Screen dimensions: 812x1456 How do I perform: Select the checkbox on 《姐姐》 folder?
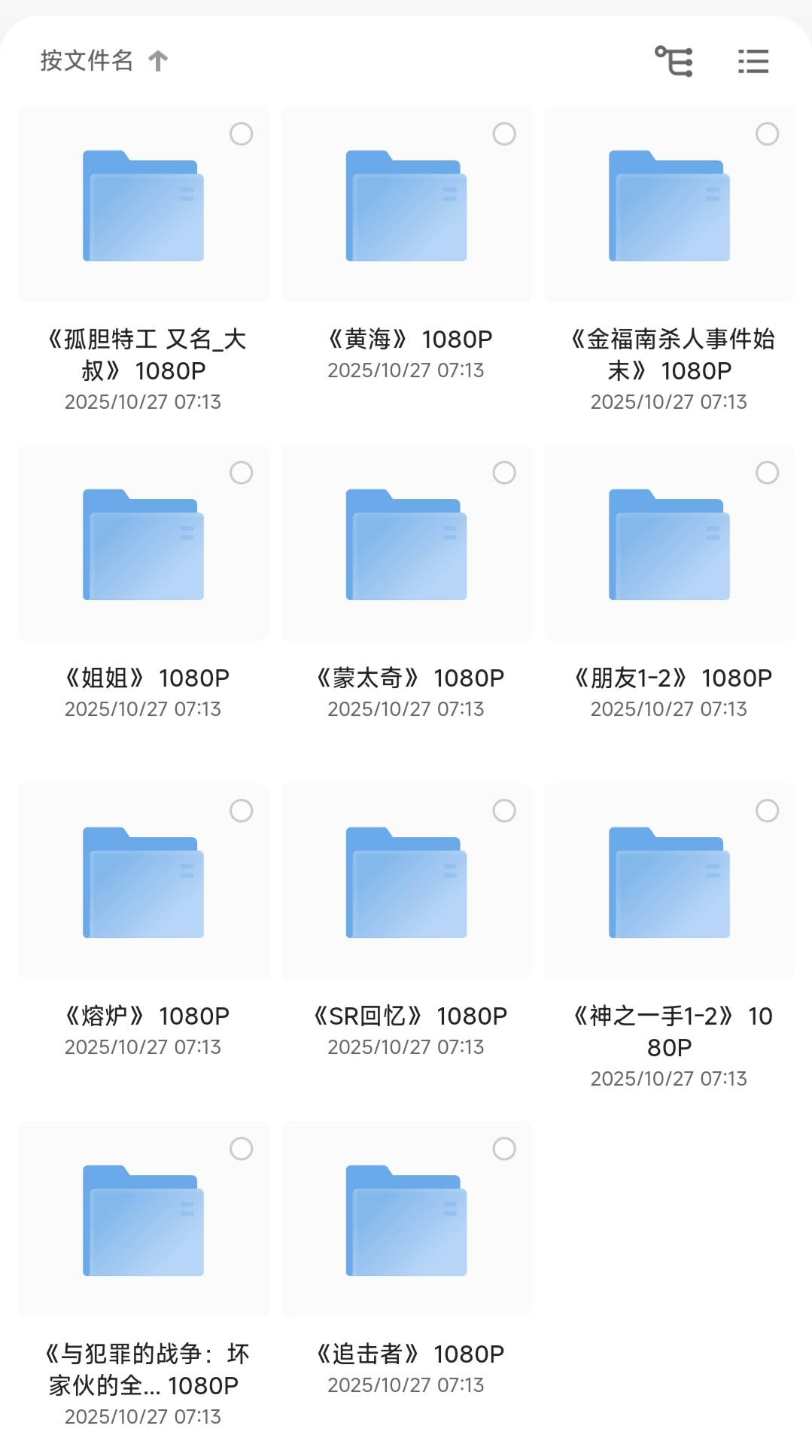(x=240, y=471)
